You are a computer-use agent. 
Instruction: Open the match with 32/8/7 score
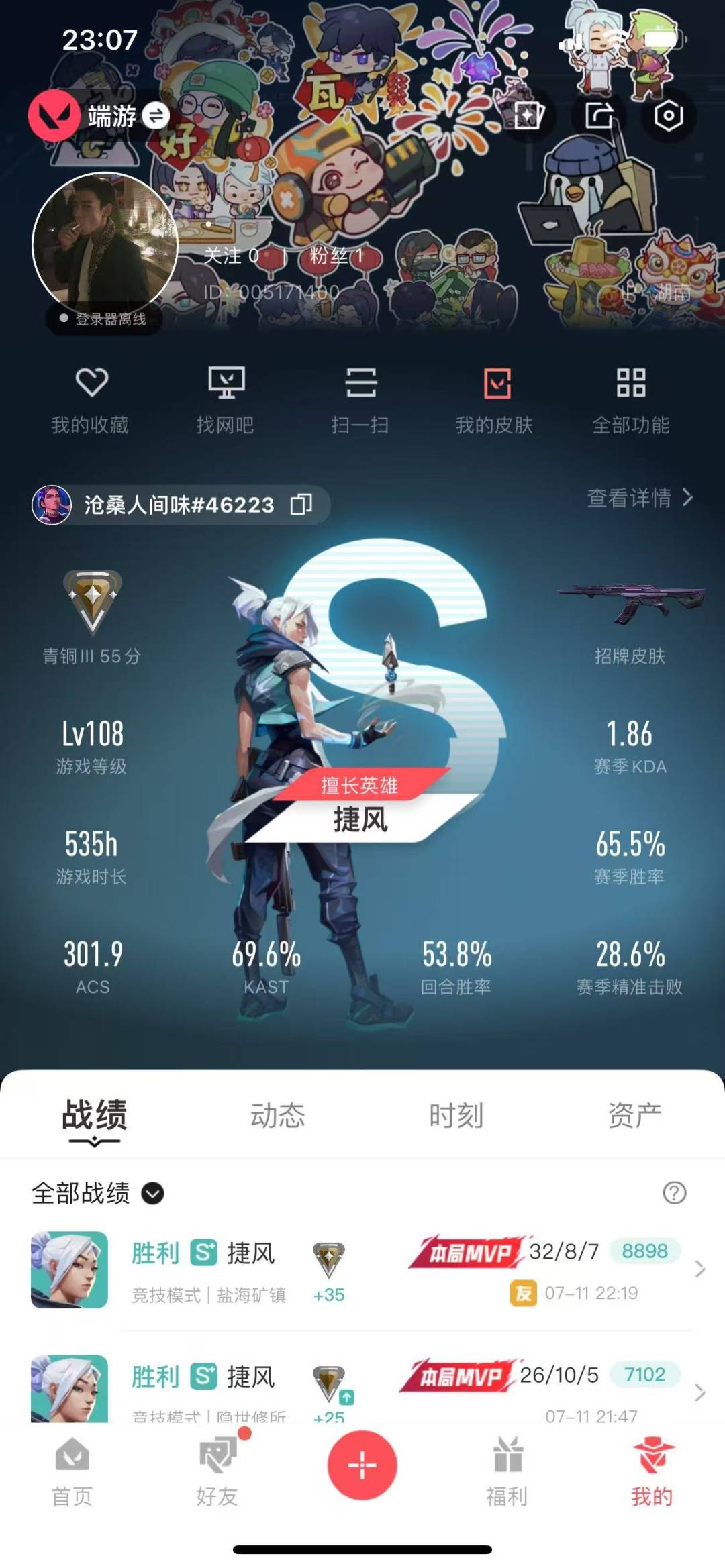pyautogui.click(x=362, y=1269)
